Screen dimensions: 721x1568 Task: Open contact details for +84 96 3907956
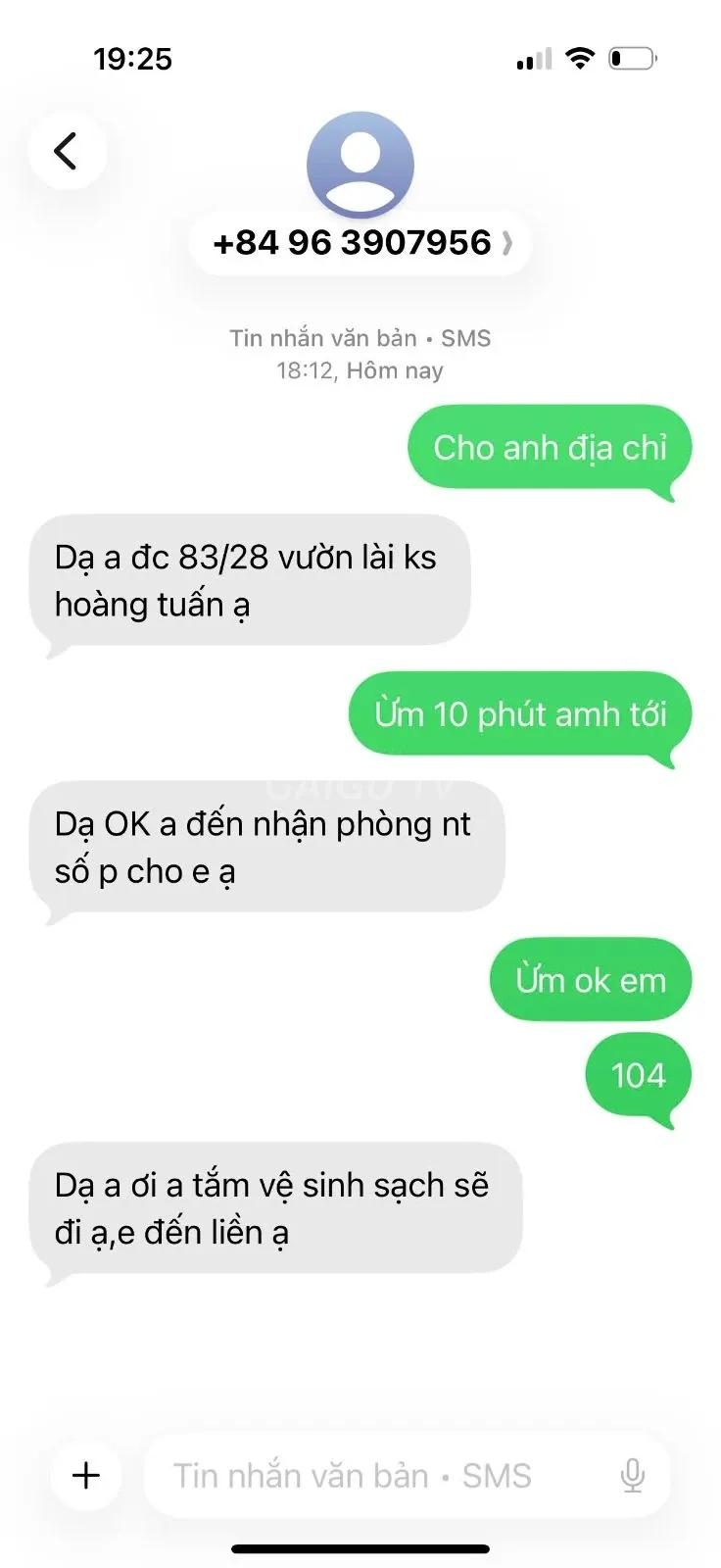point(361,242)
